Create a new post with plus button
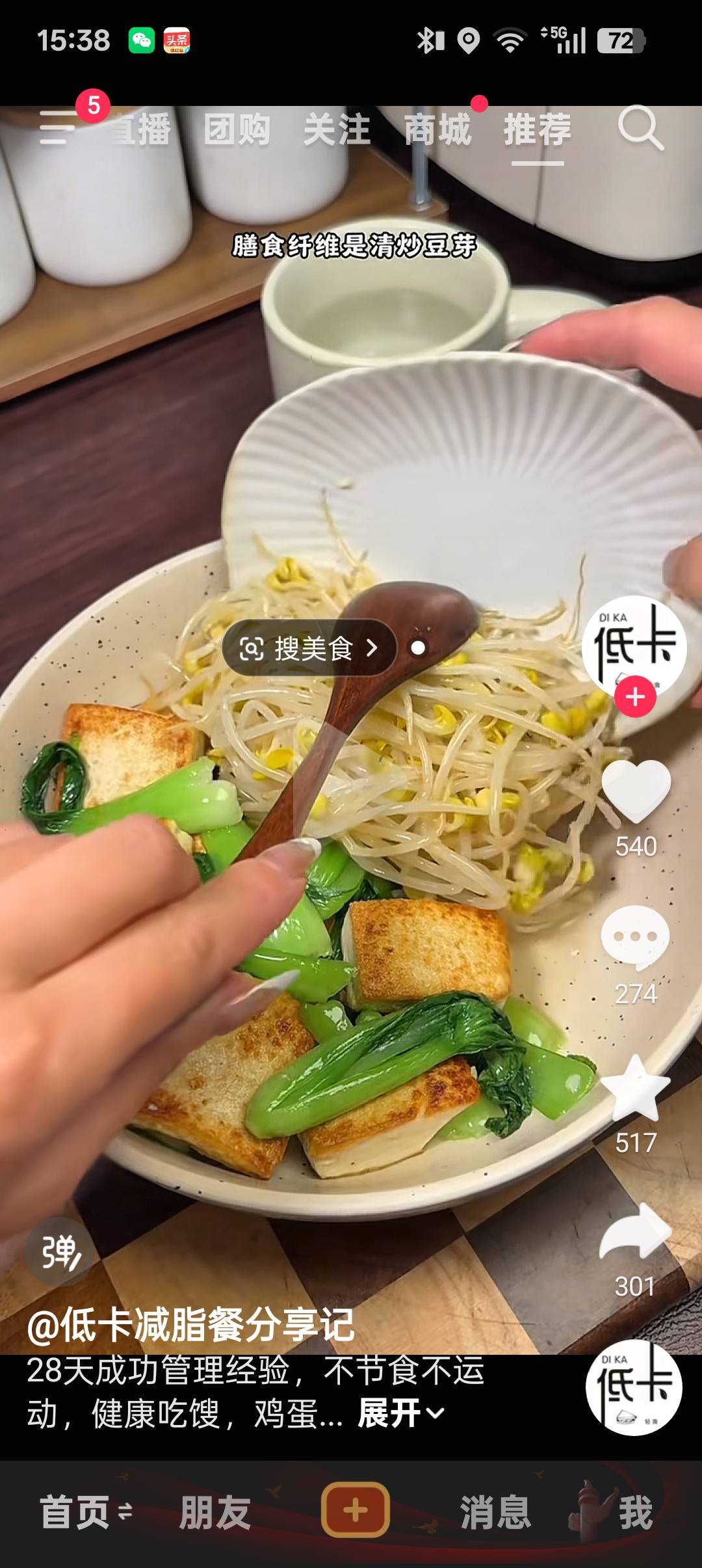This screenshot has width=702, height=1568. (355, 1510)
